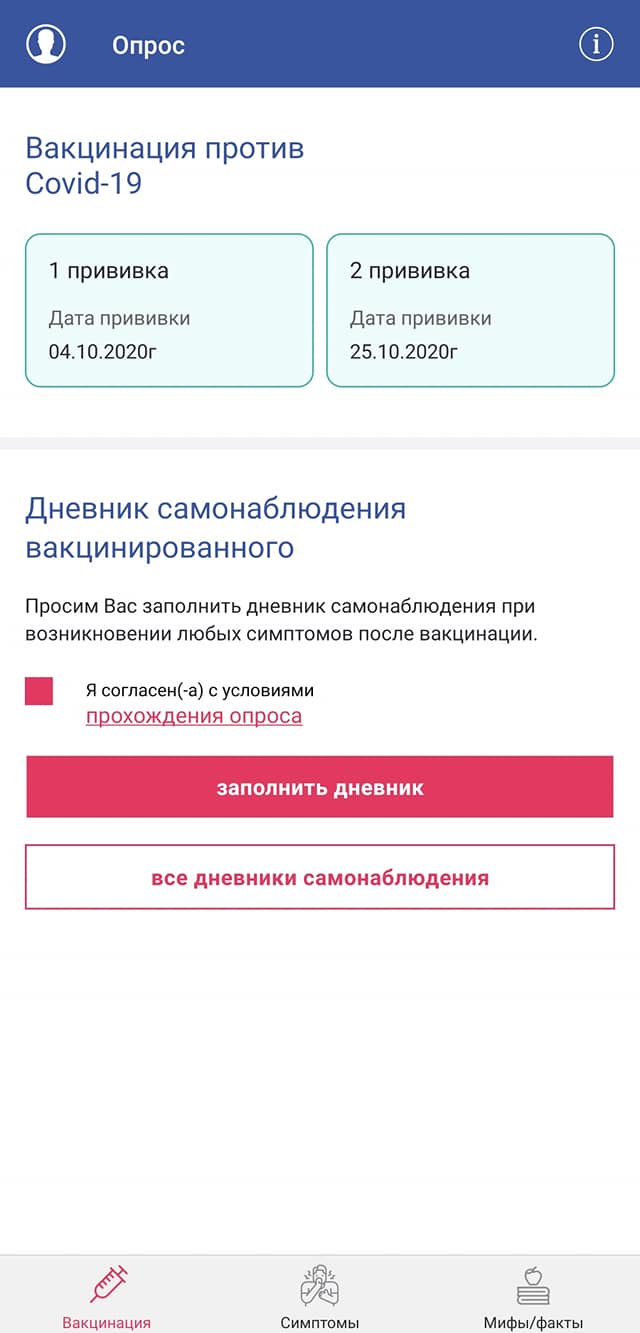This screenshot has height=1333, width=640.
Task: Open the info icon in header
Action: point(596,44)
